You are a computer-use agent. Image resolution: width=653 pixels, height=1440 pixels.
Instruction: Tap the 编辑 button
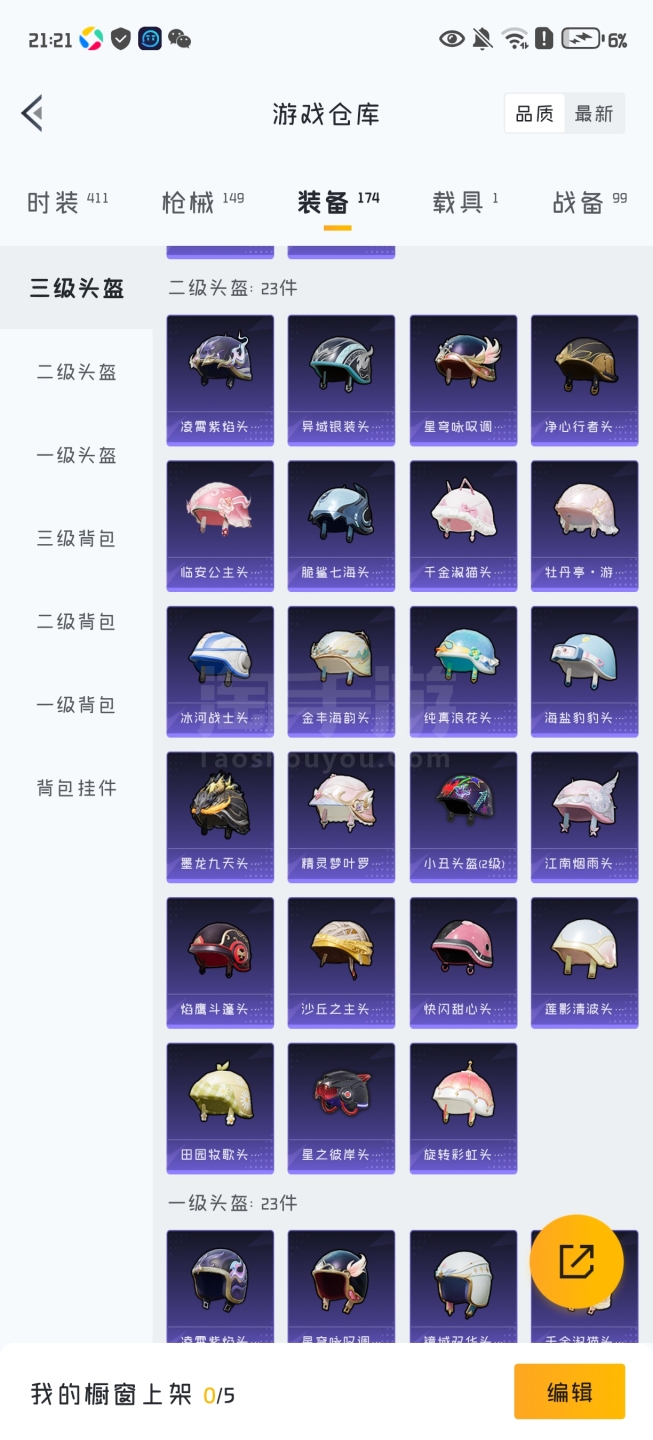tap(569, 1392)
